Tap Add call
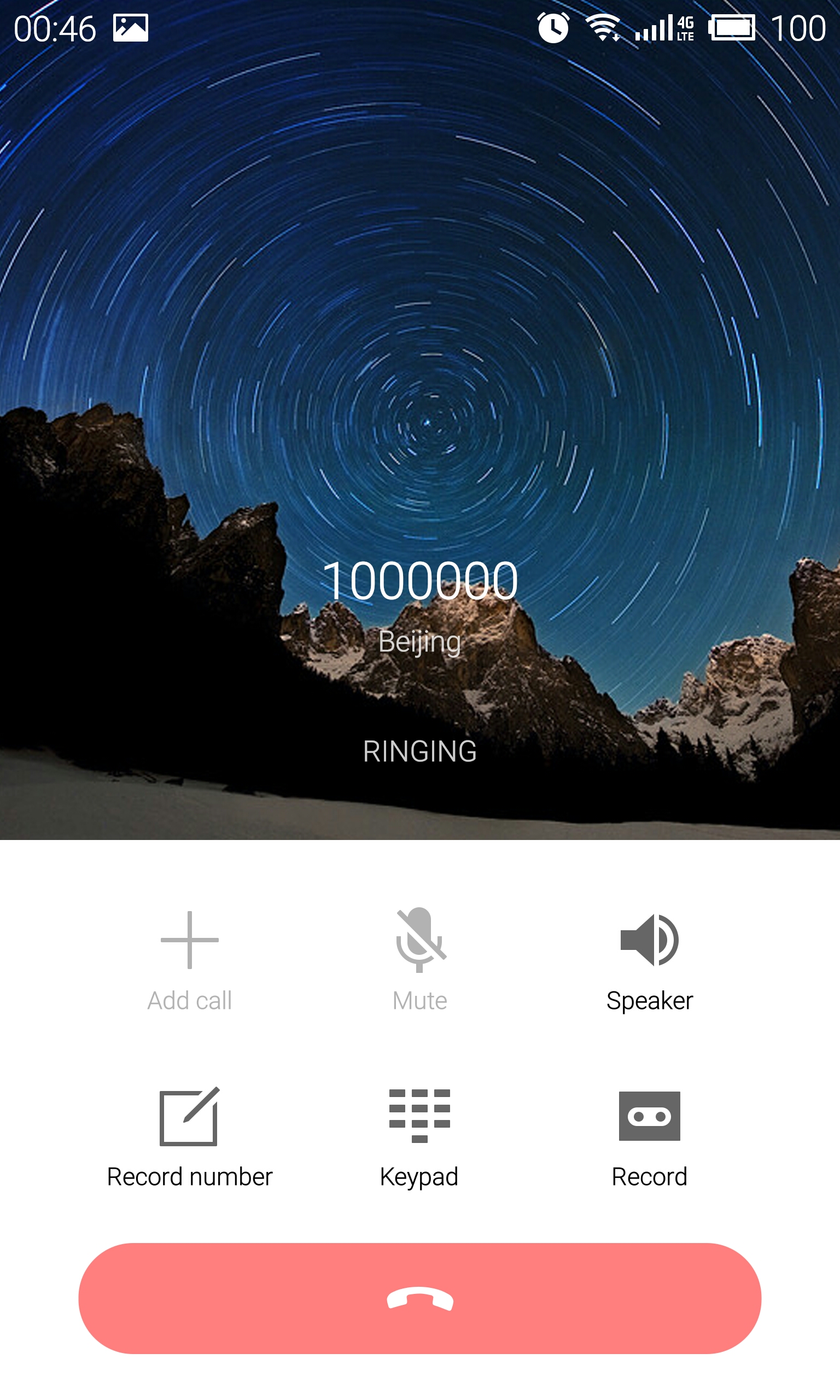840x1400 pixels. (190, 961)
